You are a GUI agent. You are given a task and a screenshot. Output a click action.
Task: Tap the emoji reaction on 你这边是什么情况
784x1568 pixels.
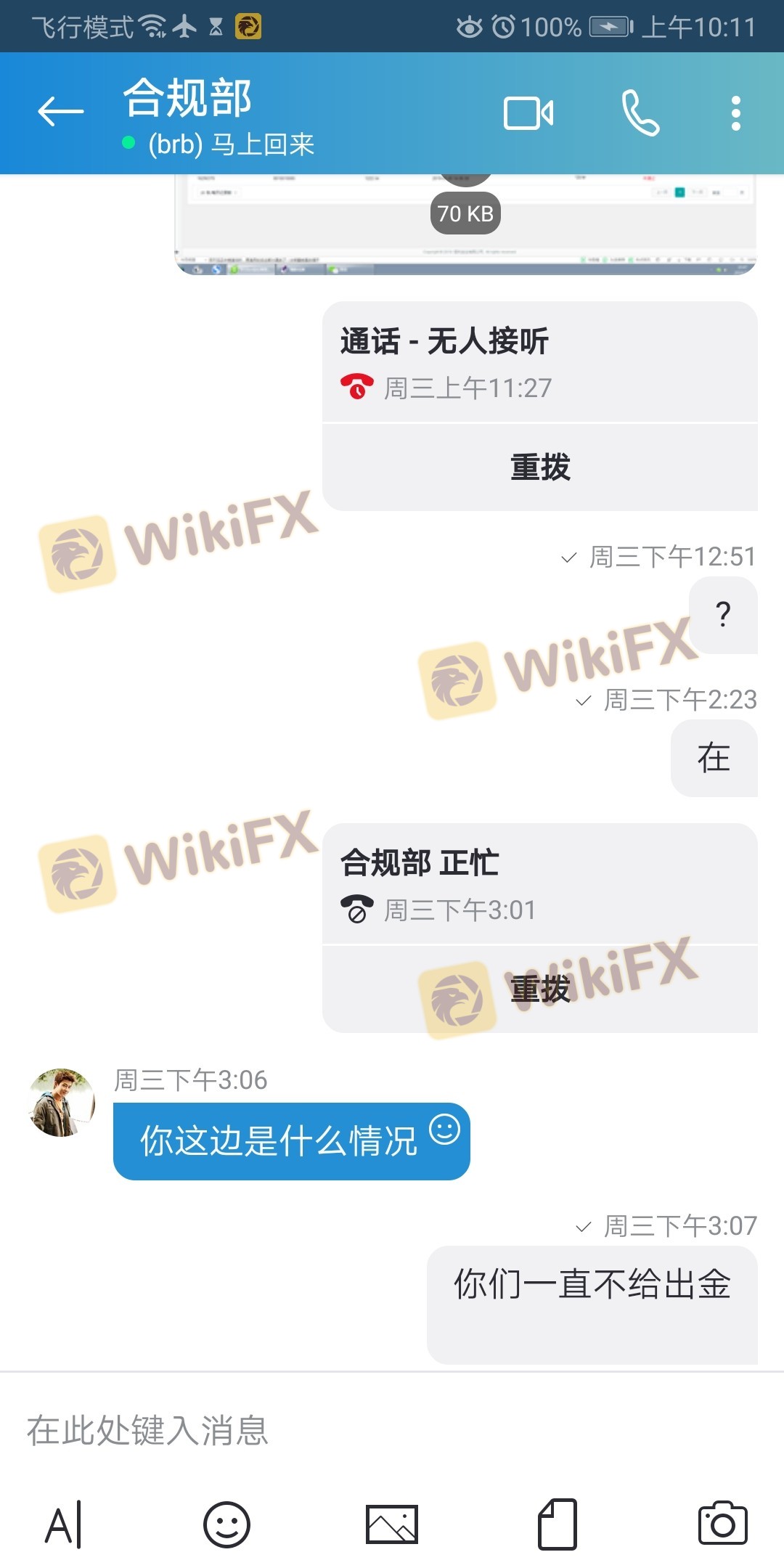(444, 1130)
